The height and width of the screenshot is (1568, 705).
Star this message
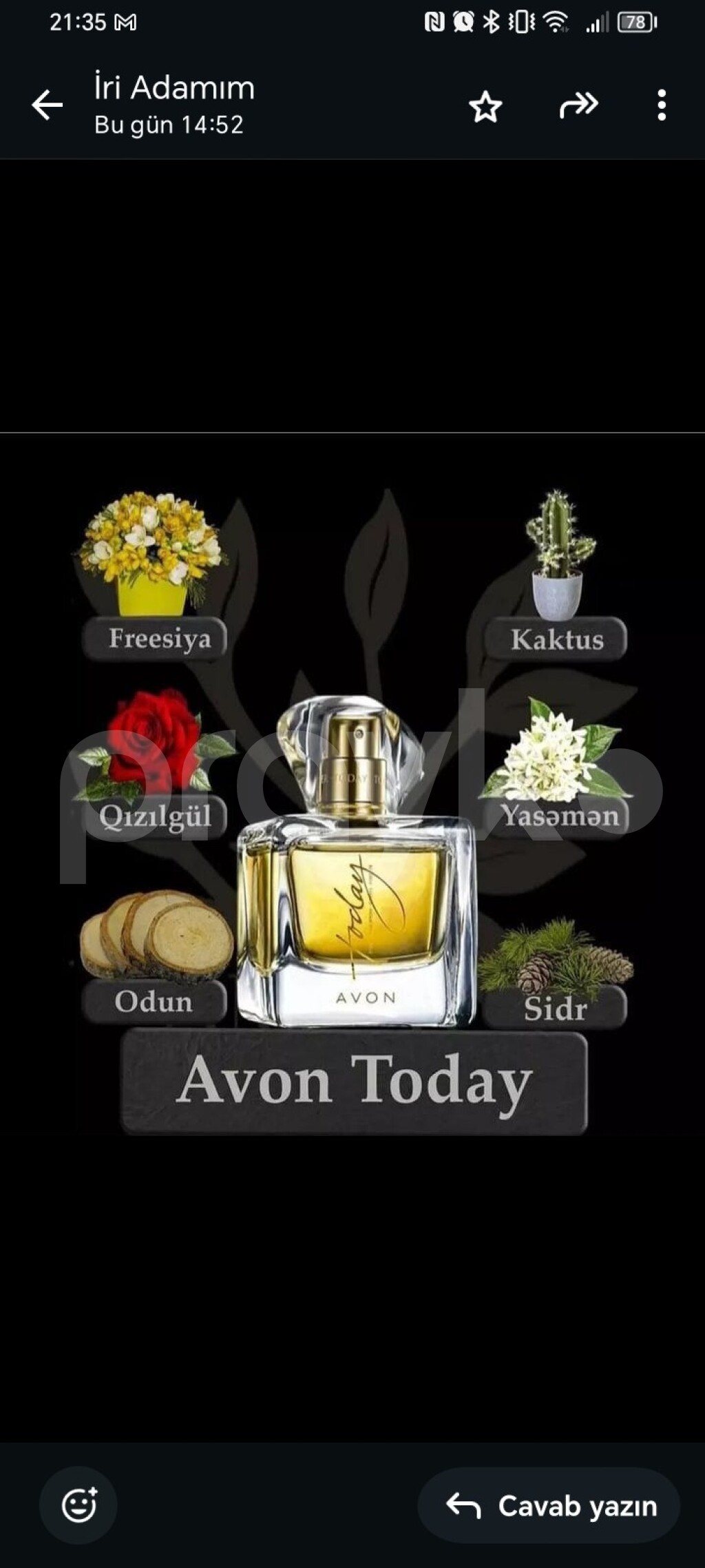coord(485,107)
